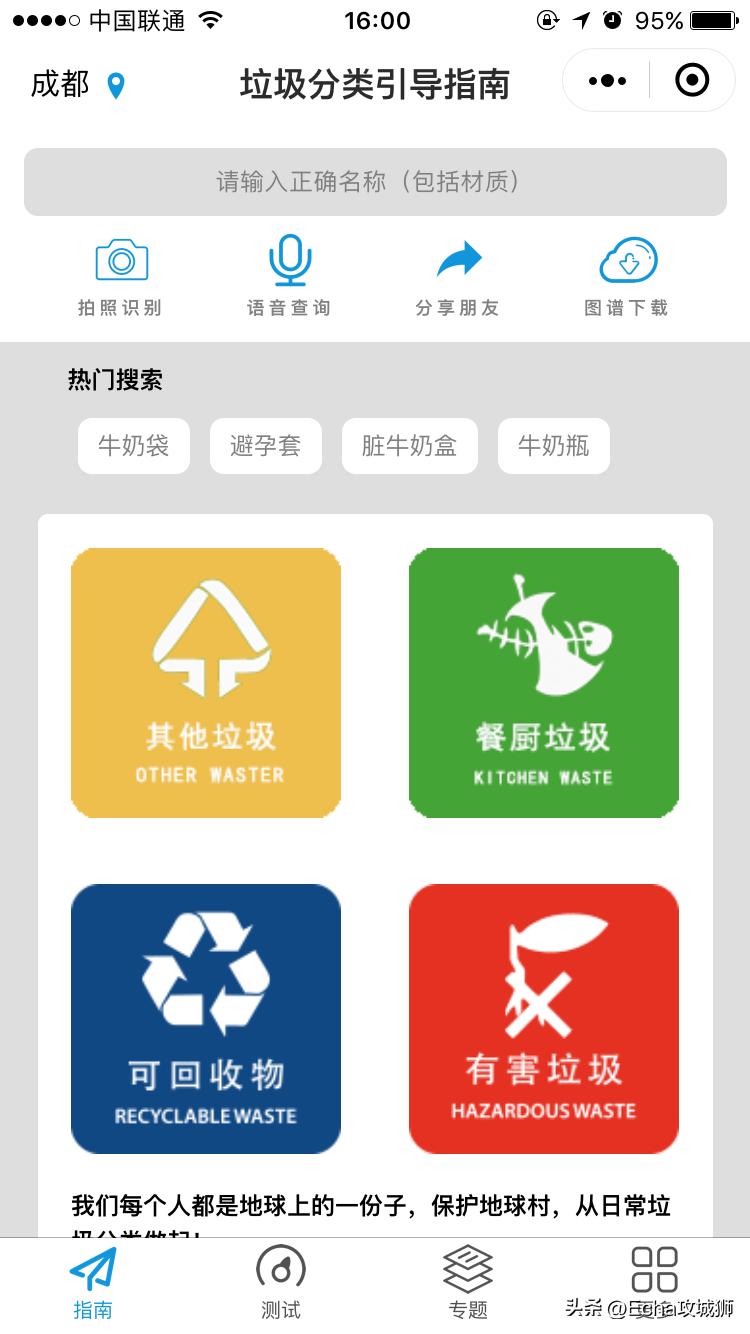This screenshot has height=1334, width=750.
Task: Open 拍照识别 camera recognition
Action: (120, 270)
